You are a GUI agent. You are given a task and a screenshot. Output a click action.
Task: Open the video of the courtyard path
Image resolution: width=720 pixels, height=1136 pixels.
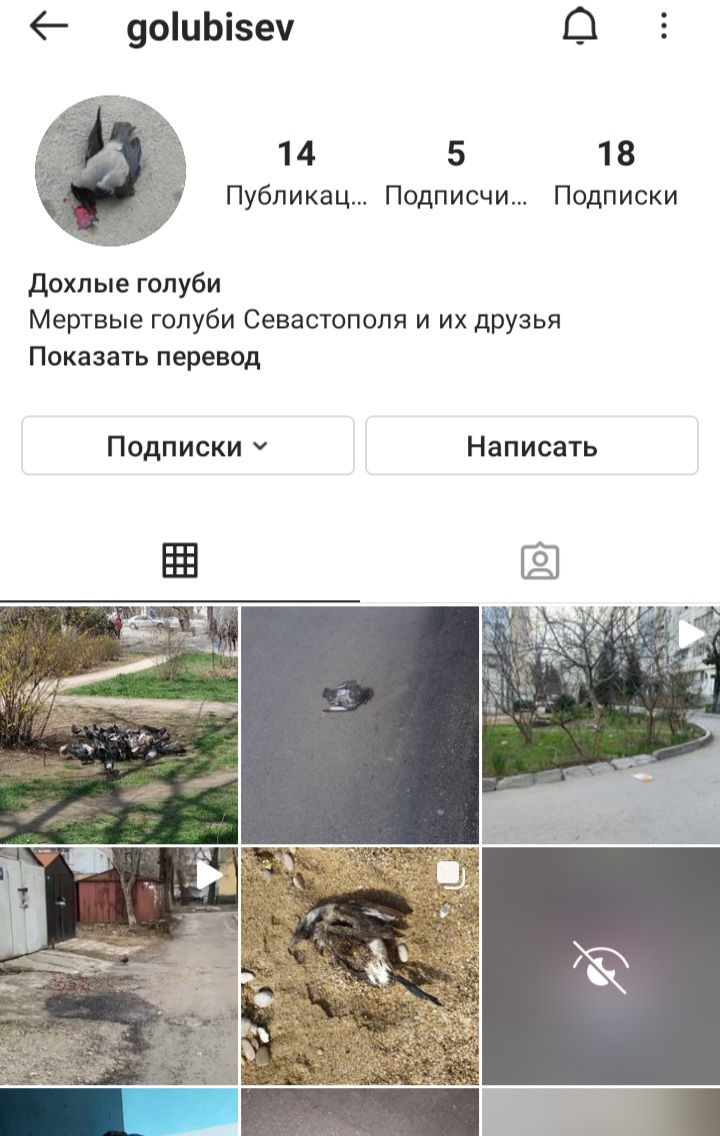(x=601, y=725)
